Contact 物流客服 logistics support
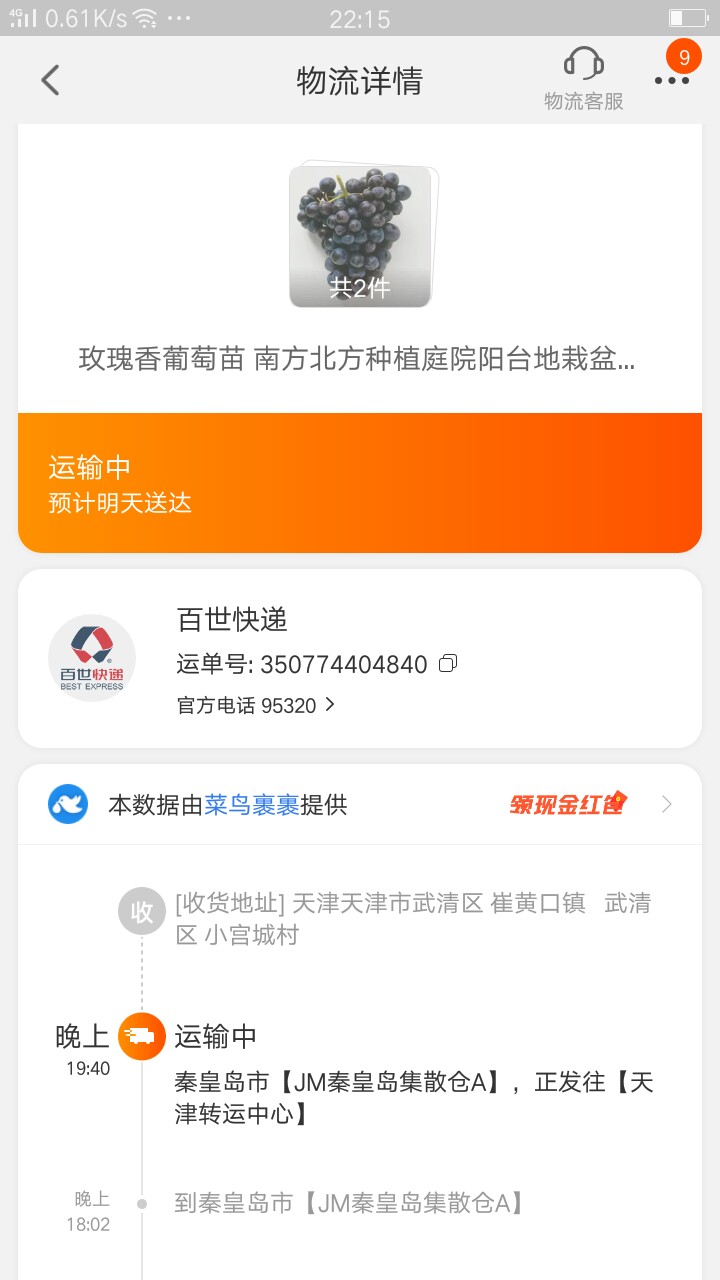 583,78
